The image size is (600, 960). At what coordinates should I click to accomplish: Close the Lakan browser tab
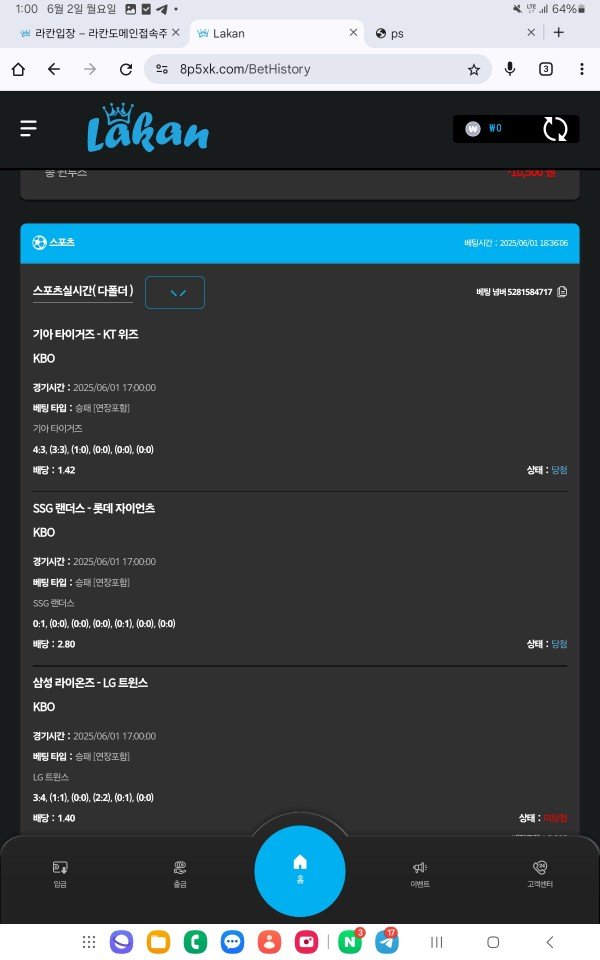[353, 32]
